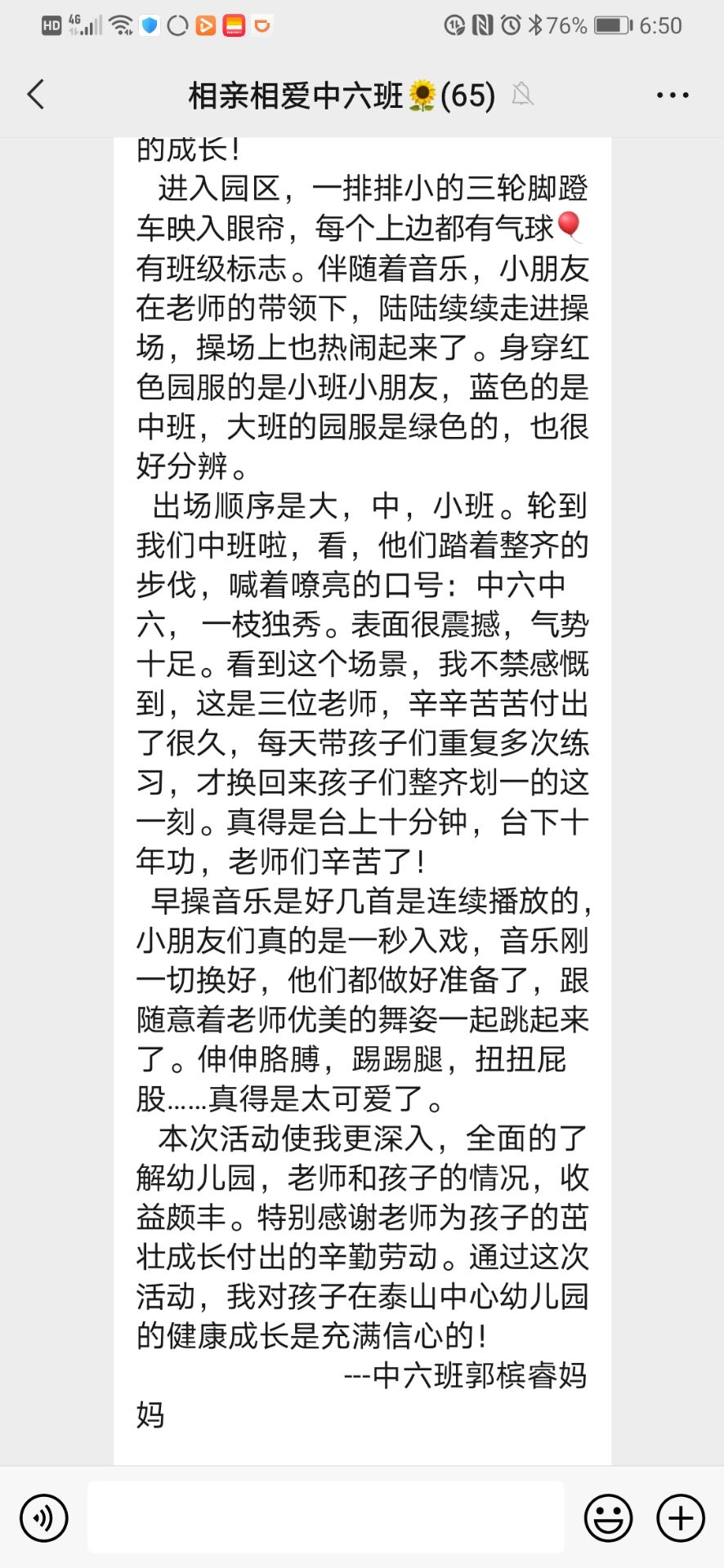
Task: Switch to voice message input
Action: (43, 1518)
